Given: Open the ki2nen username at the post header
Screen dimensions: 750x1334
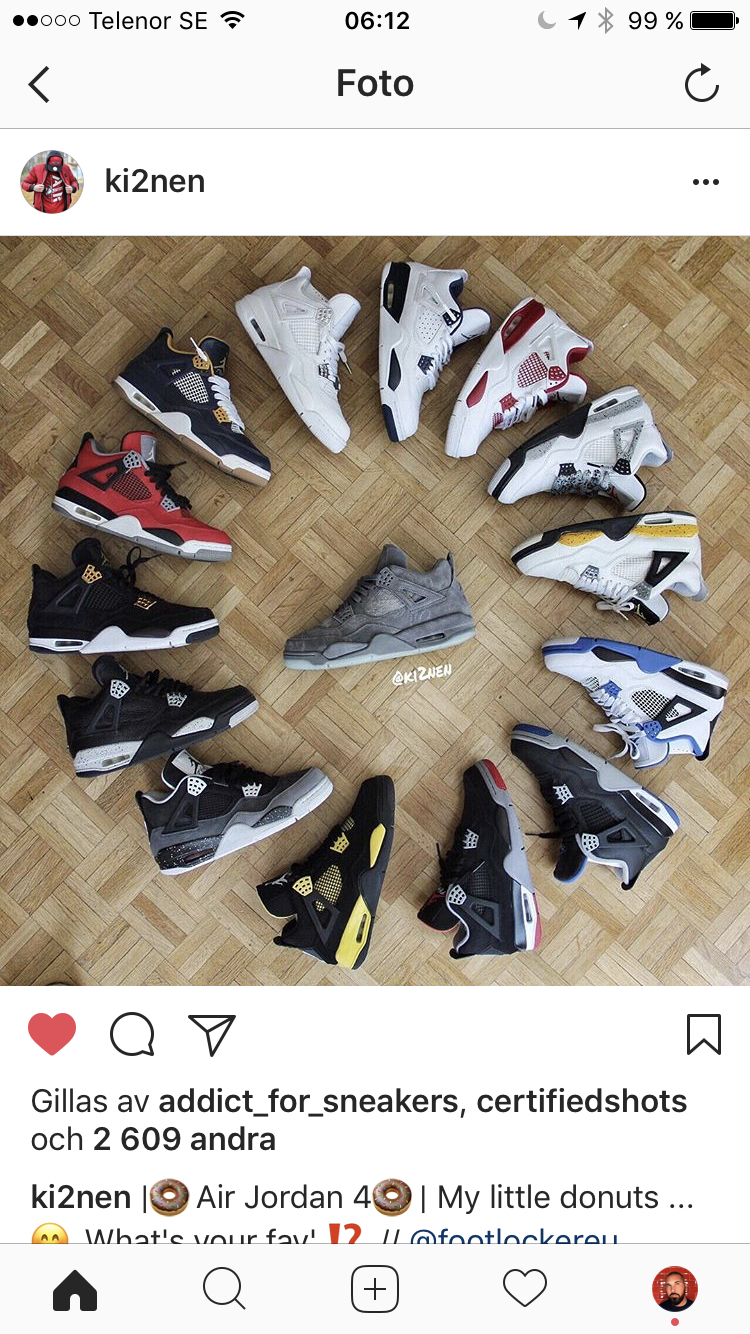Looking at the screenshot, I should [x=155, y=182].
